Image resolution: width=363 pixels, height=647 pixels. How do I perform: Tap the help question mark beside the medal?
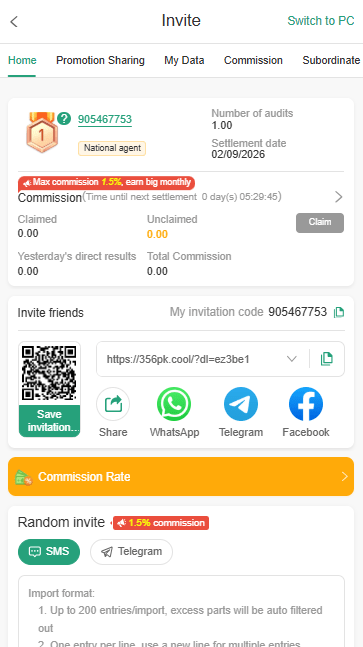tap(64, 119)
